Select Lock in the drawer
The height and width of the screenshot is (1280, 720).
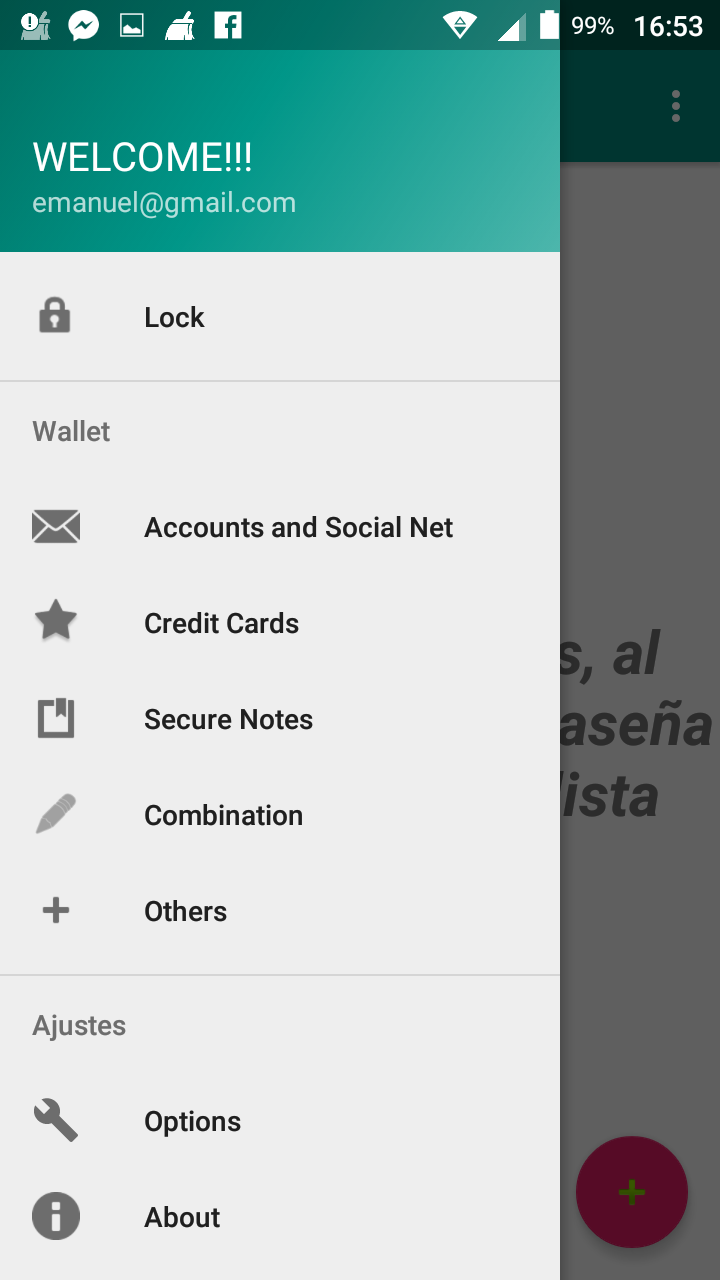tap(174, 317)
